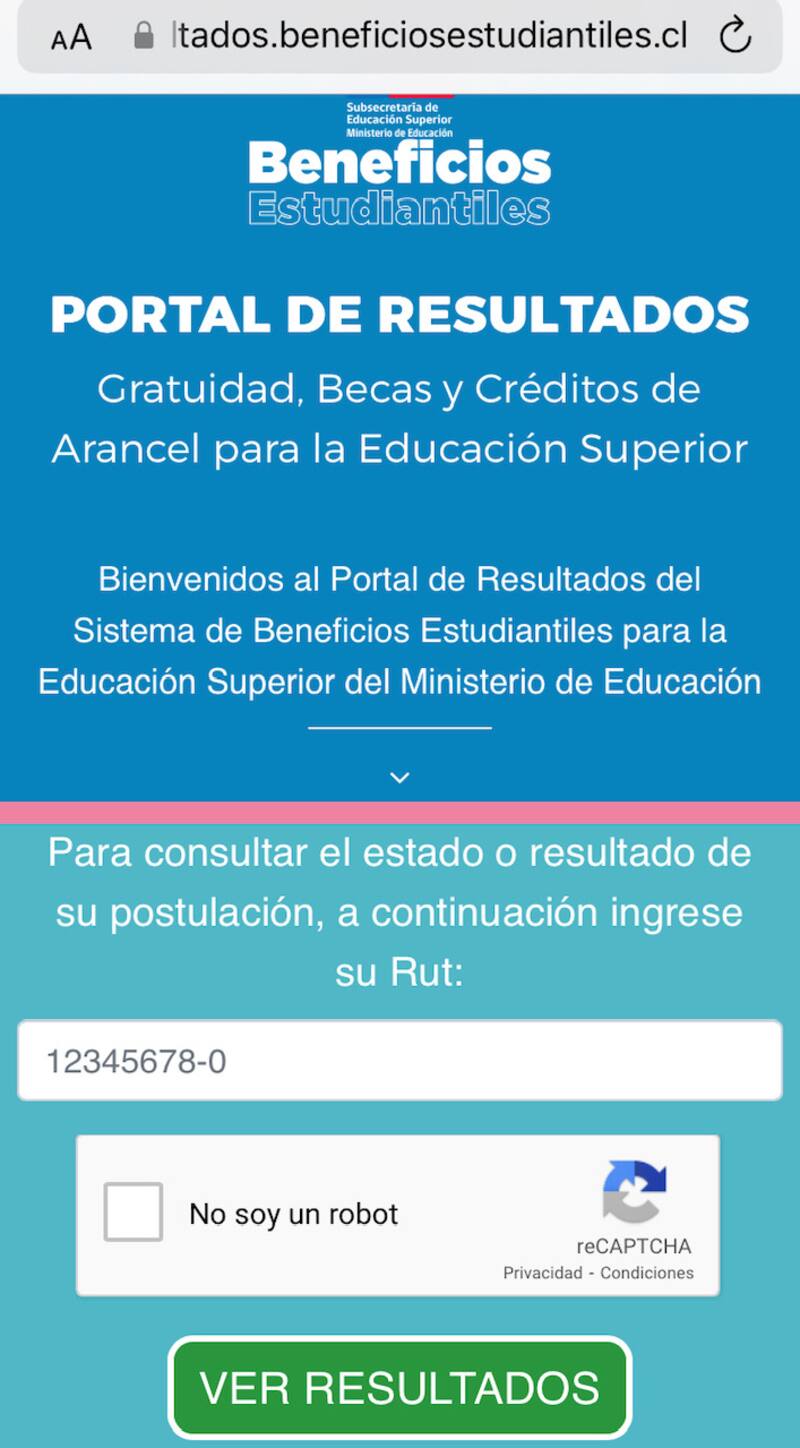Open the reCAPTCHA Condiciones link

coord(647,1273)
